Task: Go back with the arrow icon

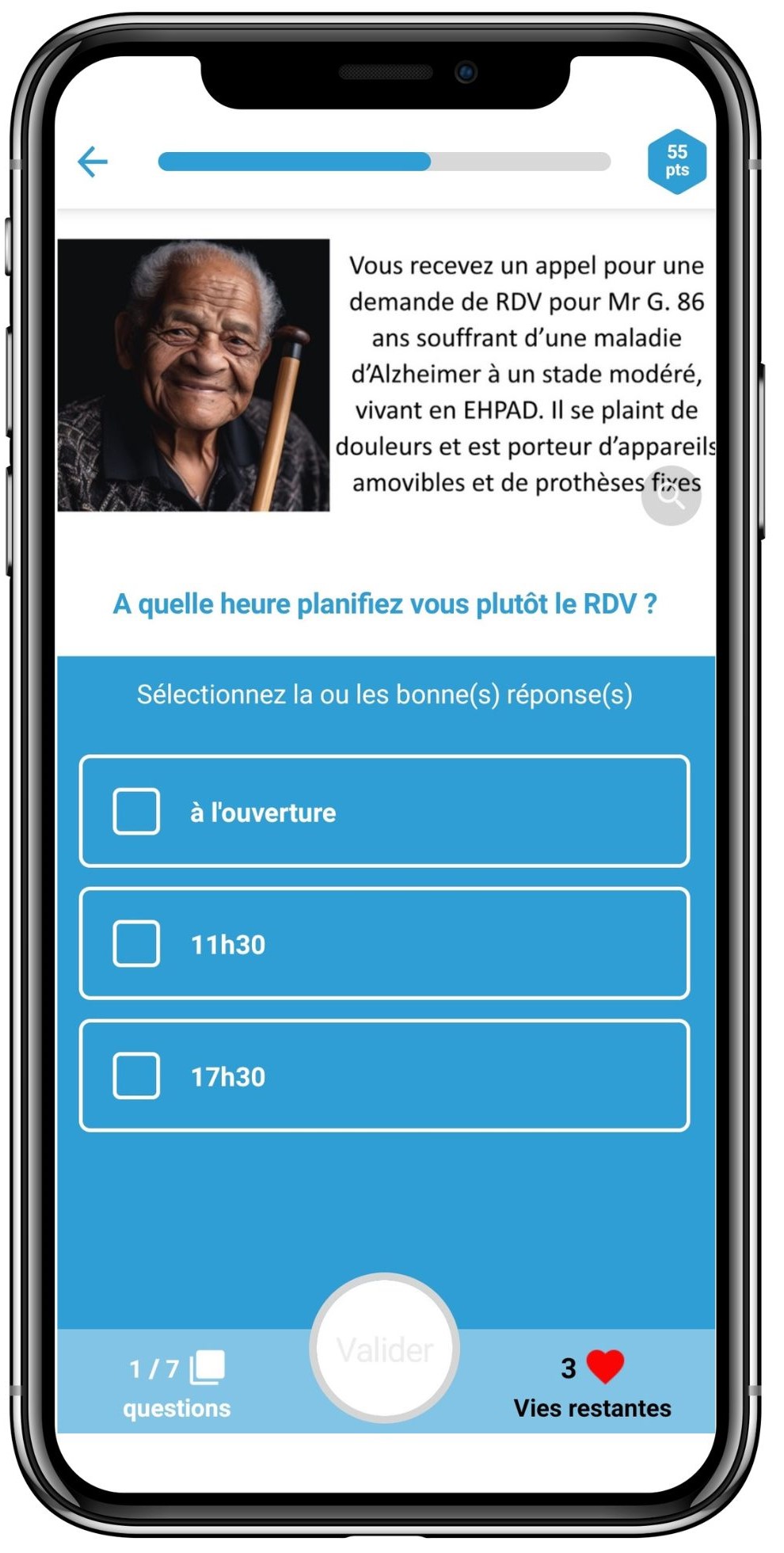Action: click(93, 162)
